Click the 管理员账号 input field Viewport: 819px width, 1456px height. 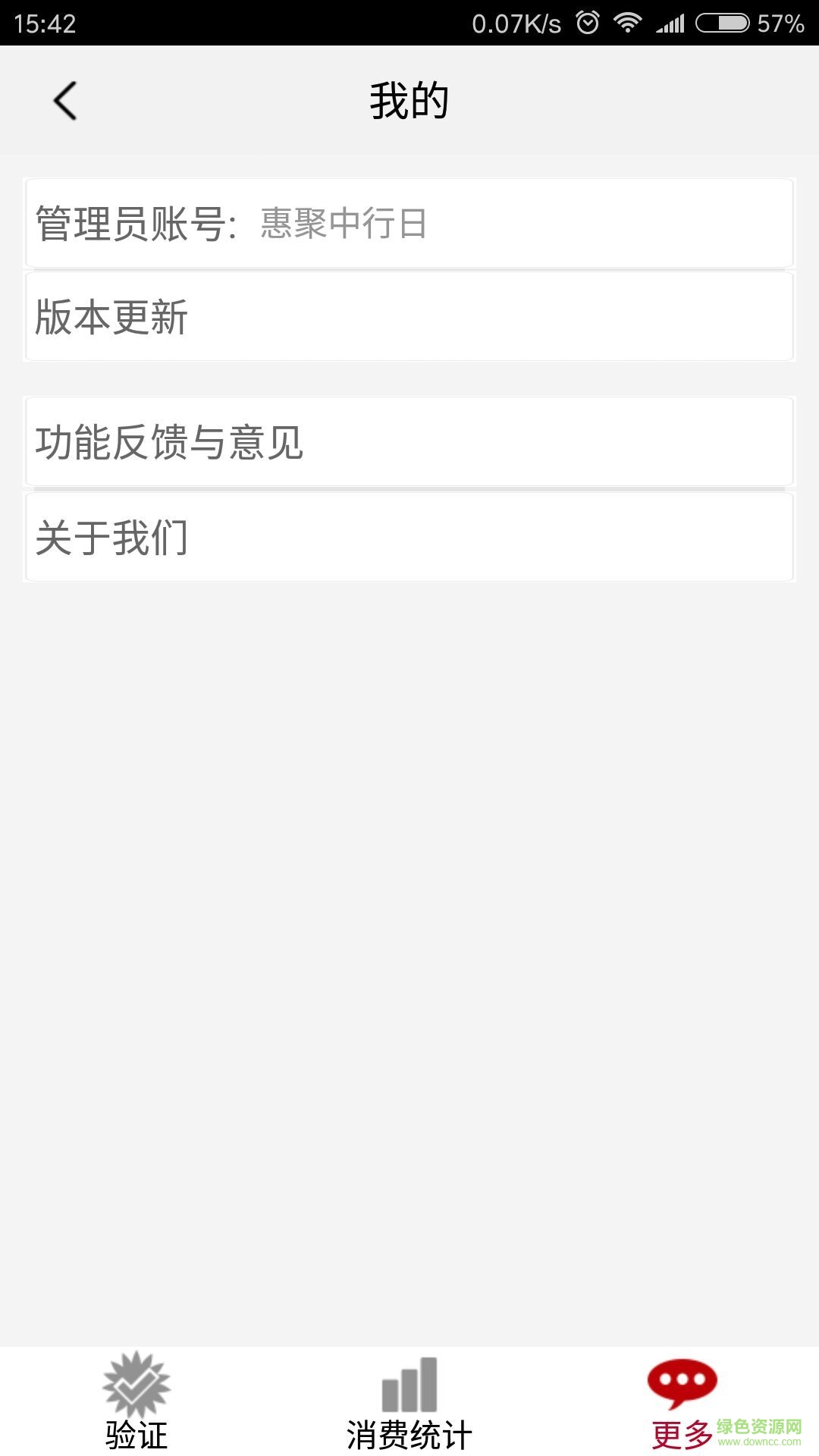[x=409, y=222]
